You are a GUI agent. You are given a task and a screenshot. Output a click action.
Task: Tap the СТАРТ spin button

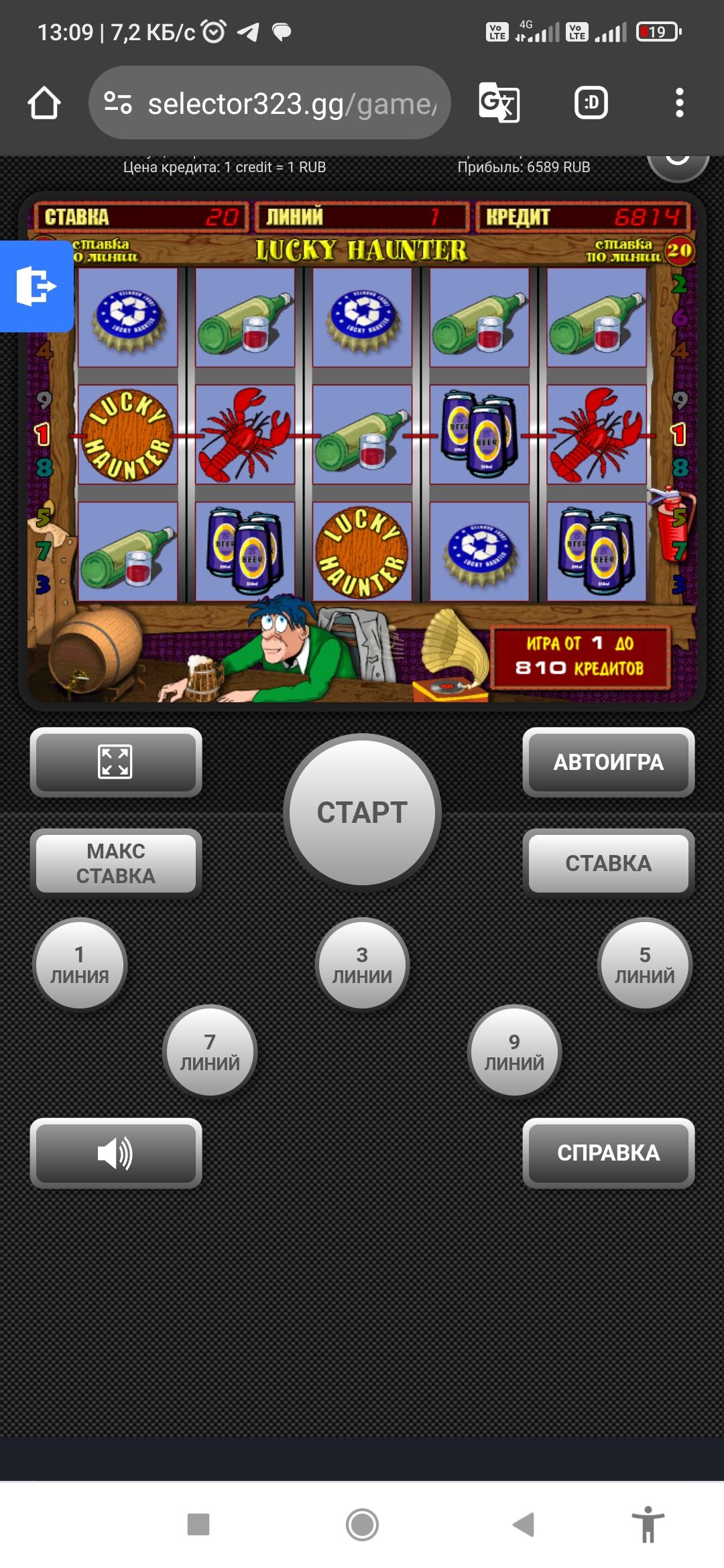[362, 811]
